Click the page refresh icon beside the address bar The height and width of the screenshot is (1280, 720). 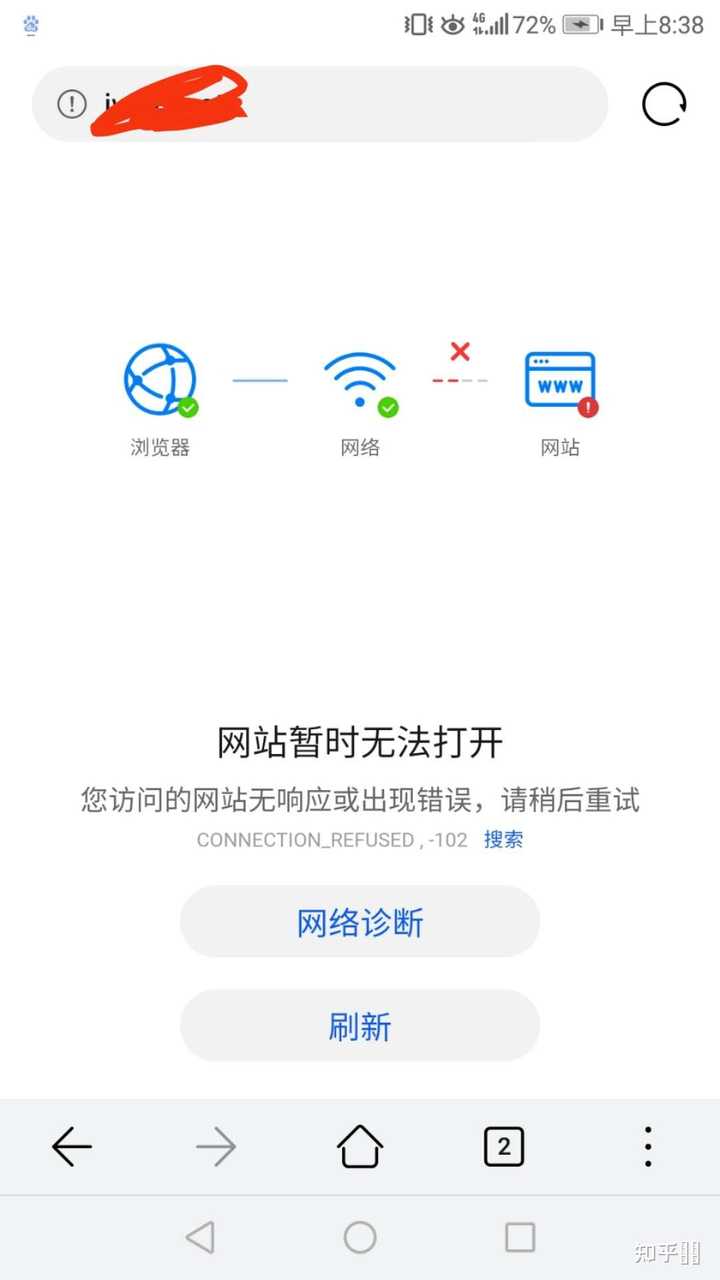(664, 101)
